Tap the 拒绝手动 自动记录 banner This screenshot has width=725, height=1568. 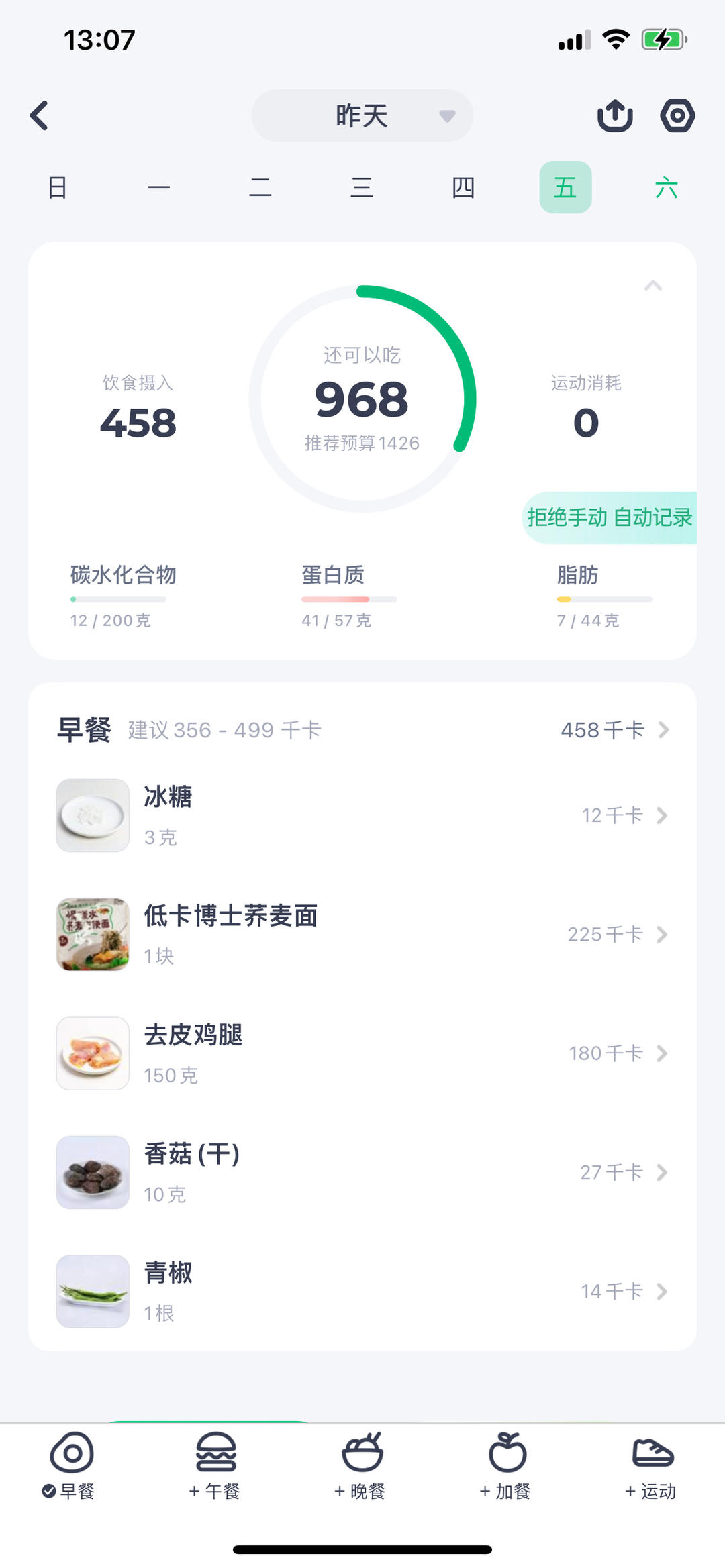click(610, 517)
